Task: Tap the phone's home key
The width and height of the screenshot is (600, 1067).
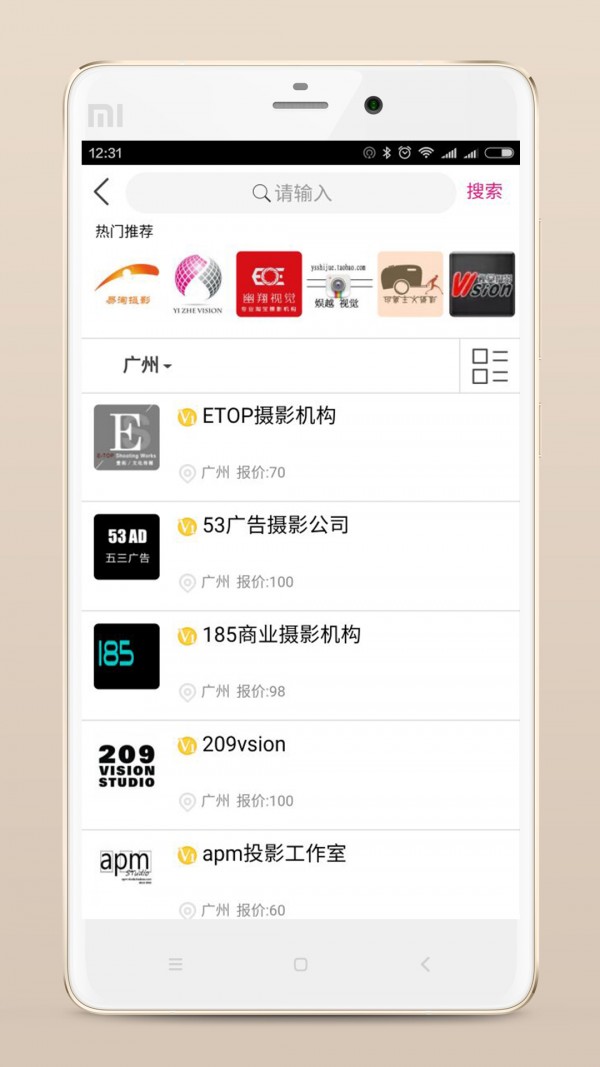Action: pyautogui.click(x=300, y=964)
